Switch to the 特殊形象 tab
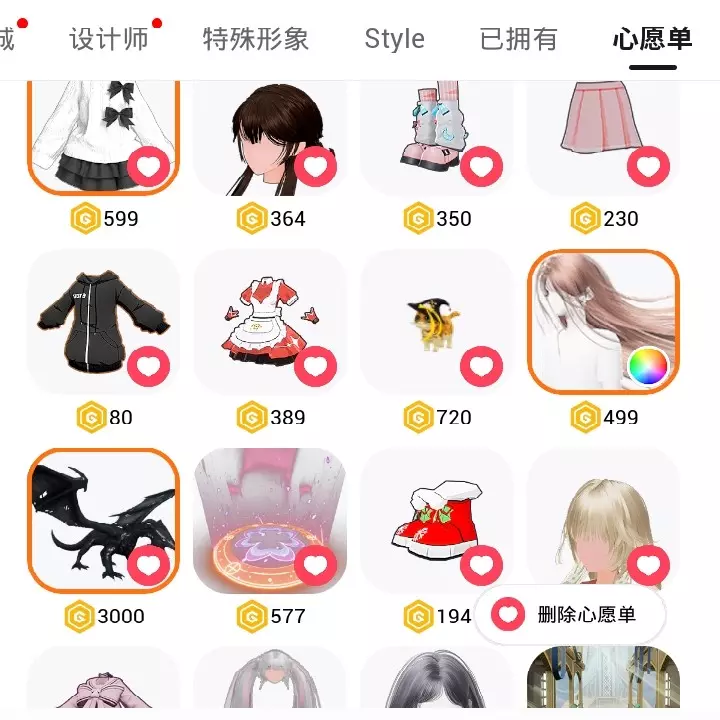This screenshot has height=720, width=720. 256,39
